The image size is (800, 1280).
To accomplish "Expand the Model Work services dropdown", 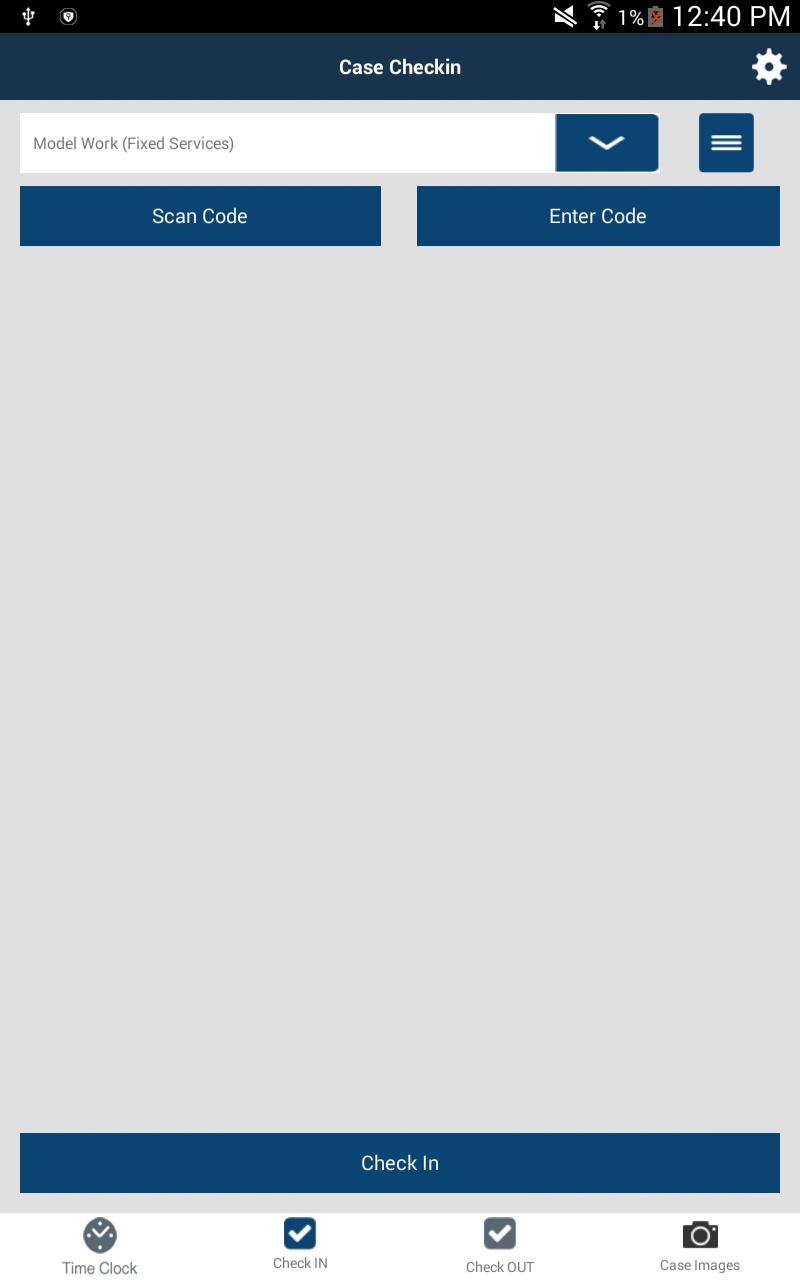I will (x=606, y=143).
